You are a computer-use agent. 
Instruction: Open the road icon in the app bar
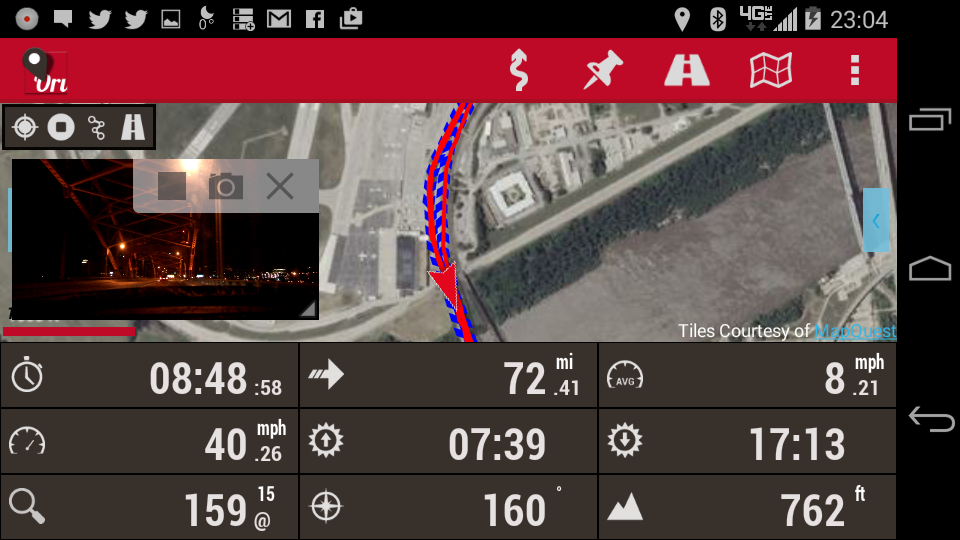(x=687, y=71)
